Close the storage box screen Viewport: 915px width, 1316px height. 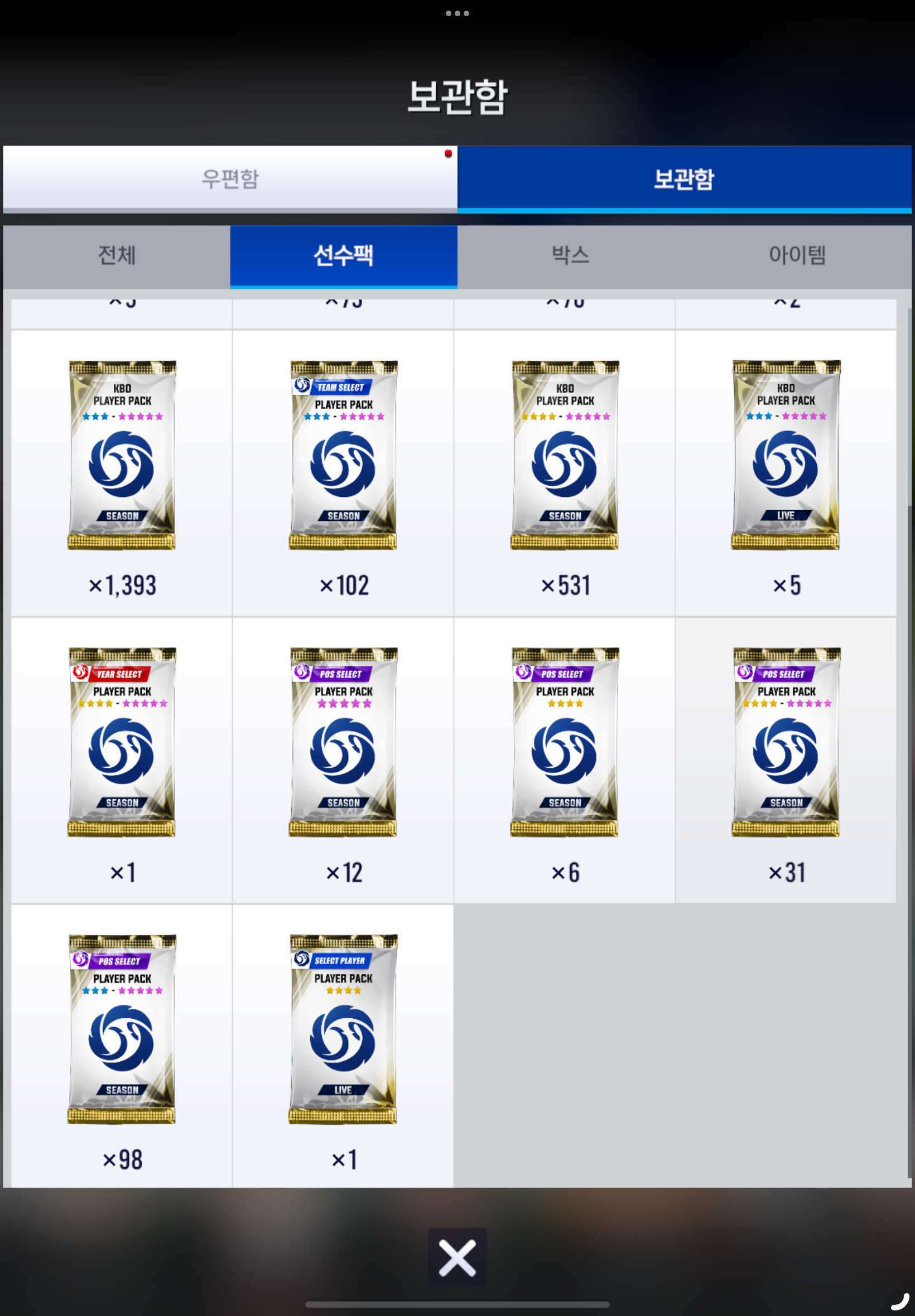pyautogui.click(x=457, y=1257)
